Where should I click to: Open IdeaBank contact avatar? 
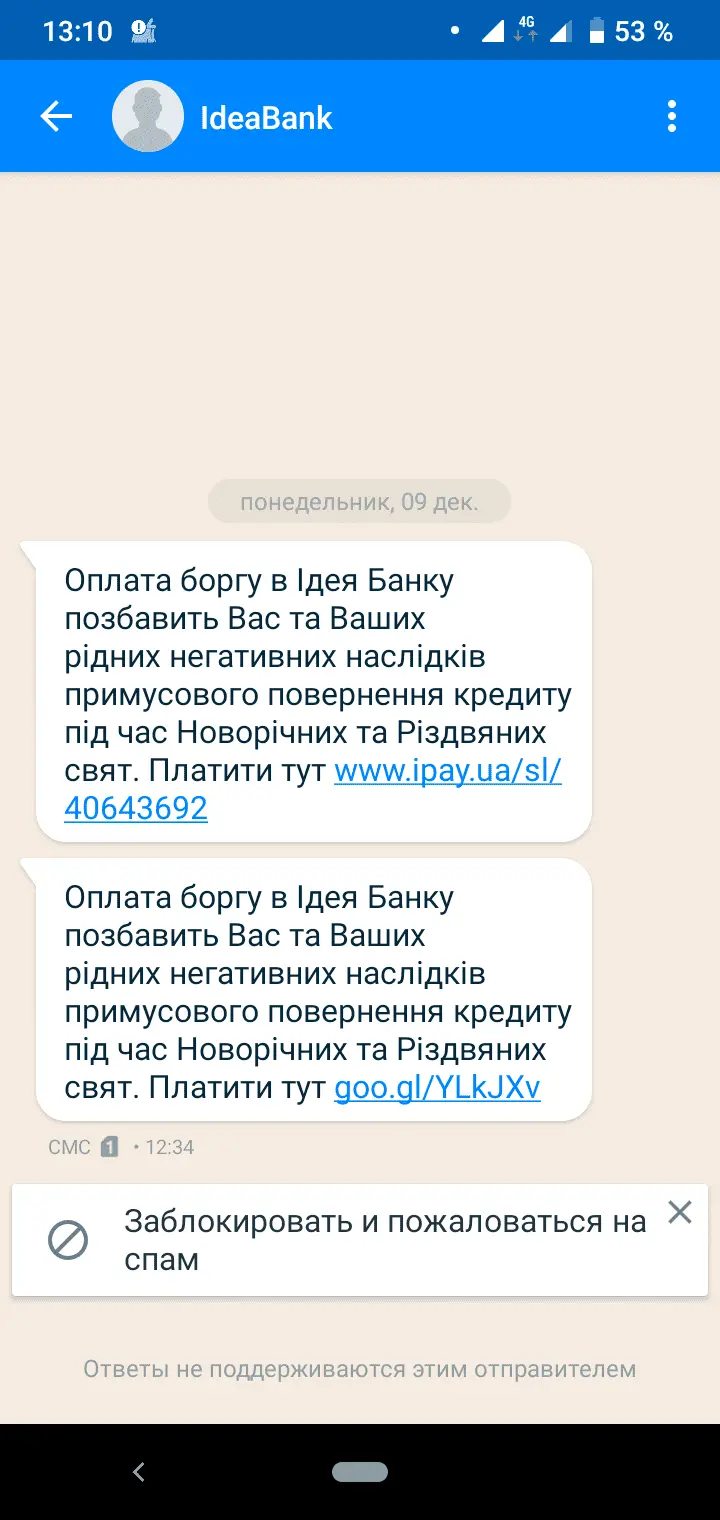click(x=148, y=117)
